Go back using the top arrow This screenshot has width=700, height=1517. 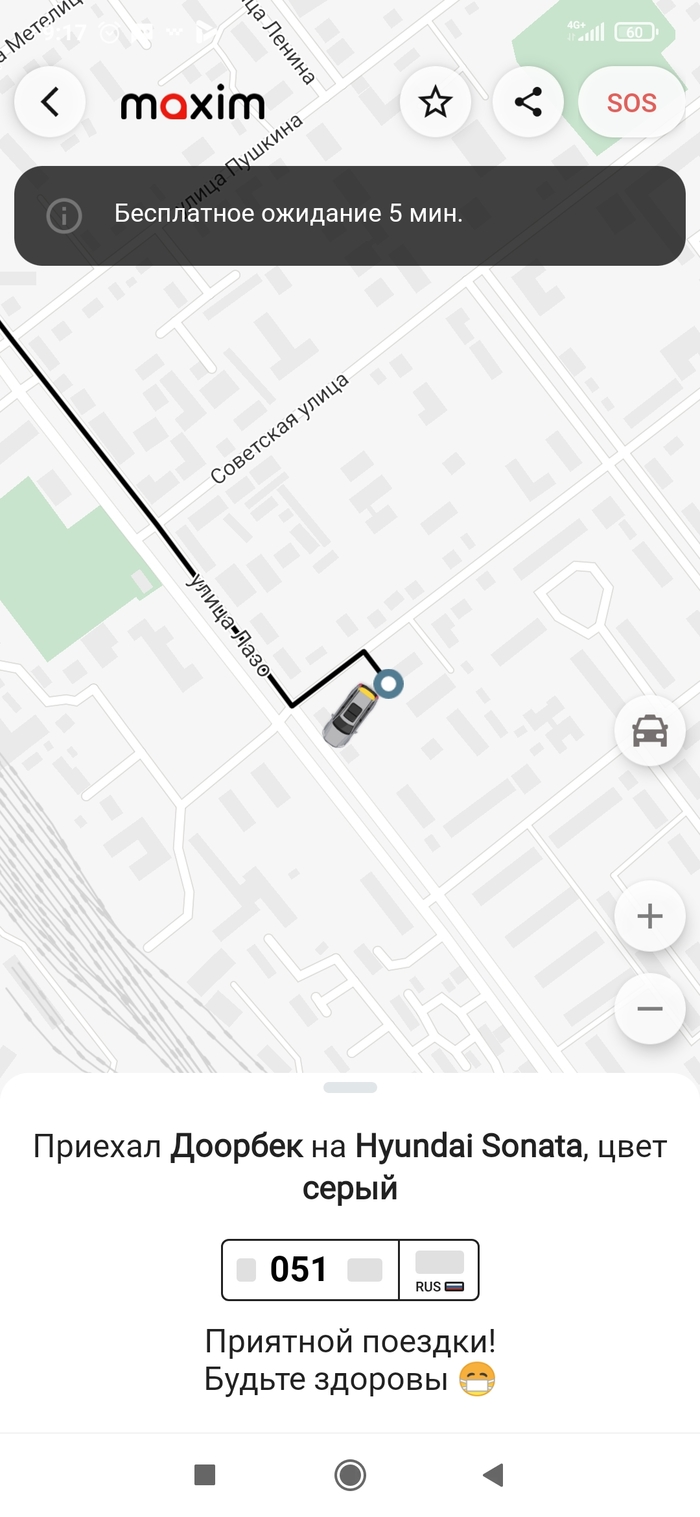(x=50, y=102)
